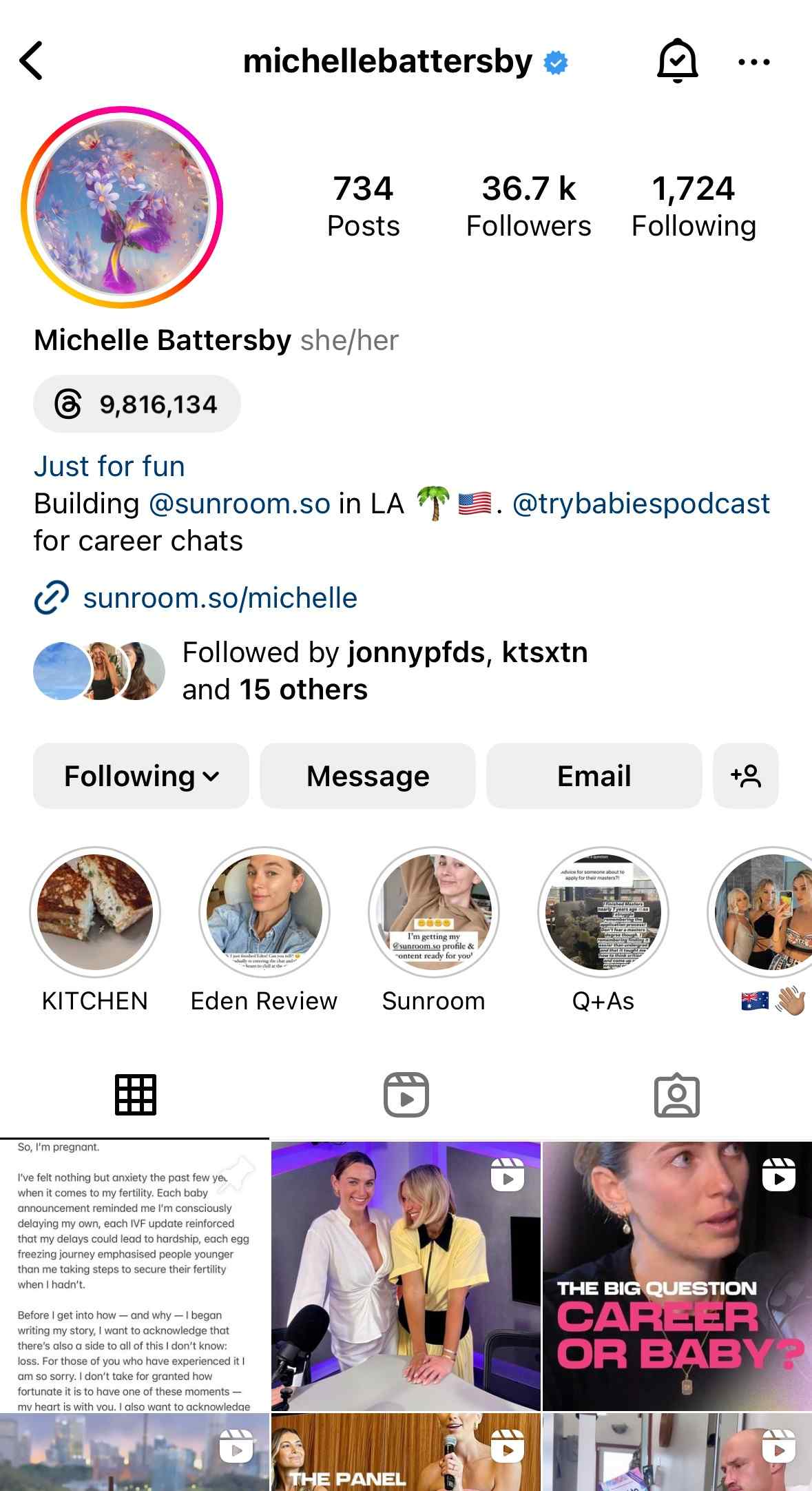The width and height of the screenshot is (812, 1491).
Task: Show suggested accounts with add-person icon
Action: pos(746,776)
